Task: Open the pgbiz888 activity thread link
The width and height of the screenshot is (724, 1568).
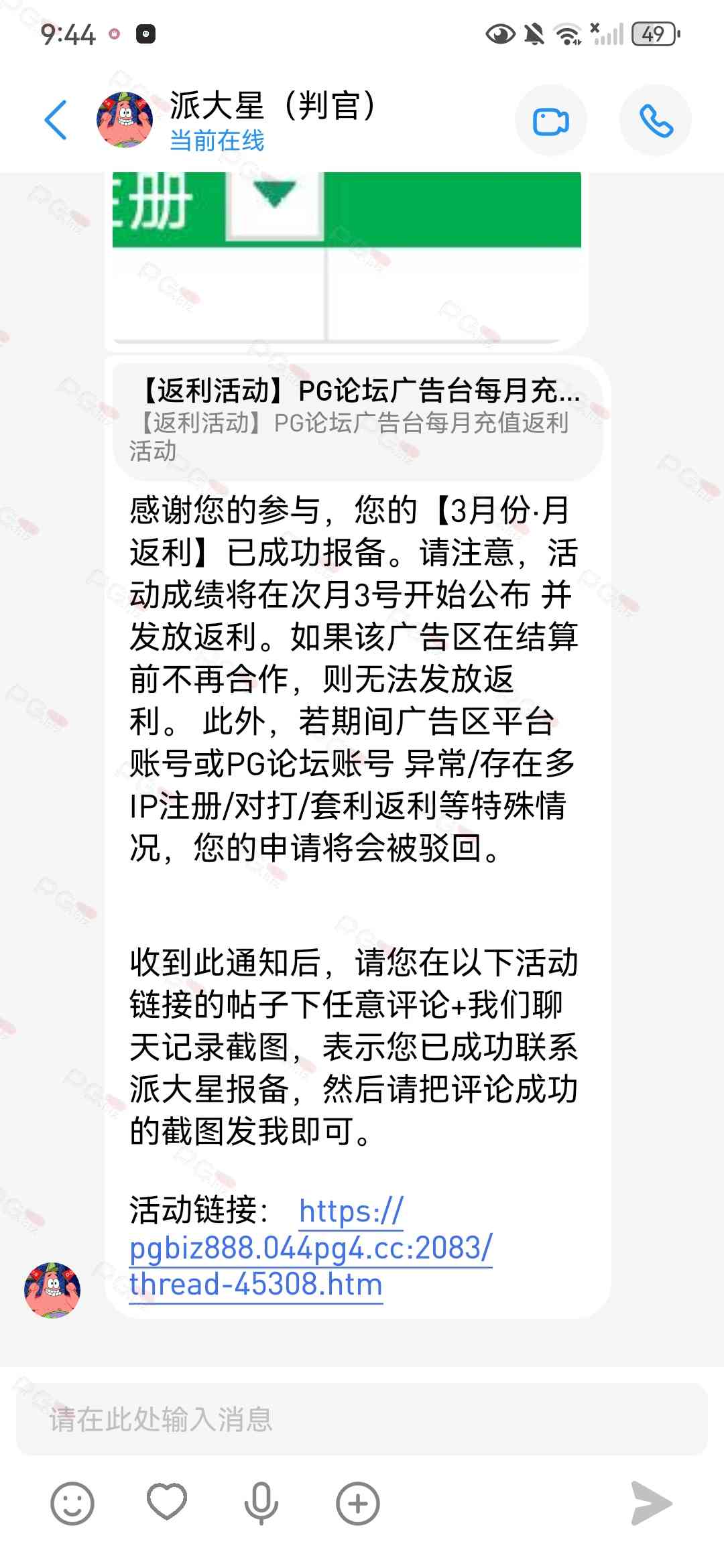Action: (310, 1248)
